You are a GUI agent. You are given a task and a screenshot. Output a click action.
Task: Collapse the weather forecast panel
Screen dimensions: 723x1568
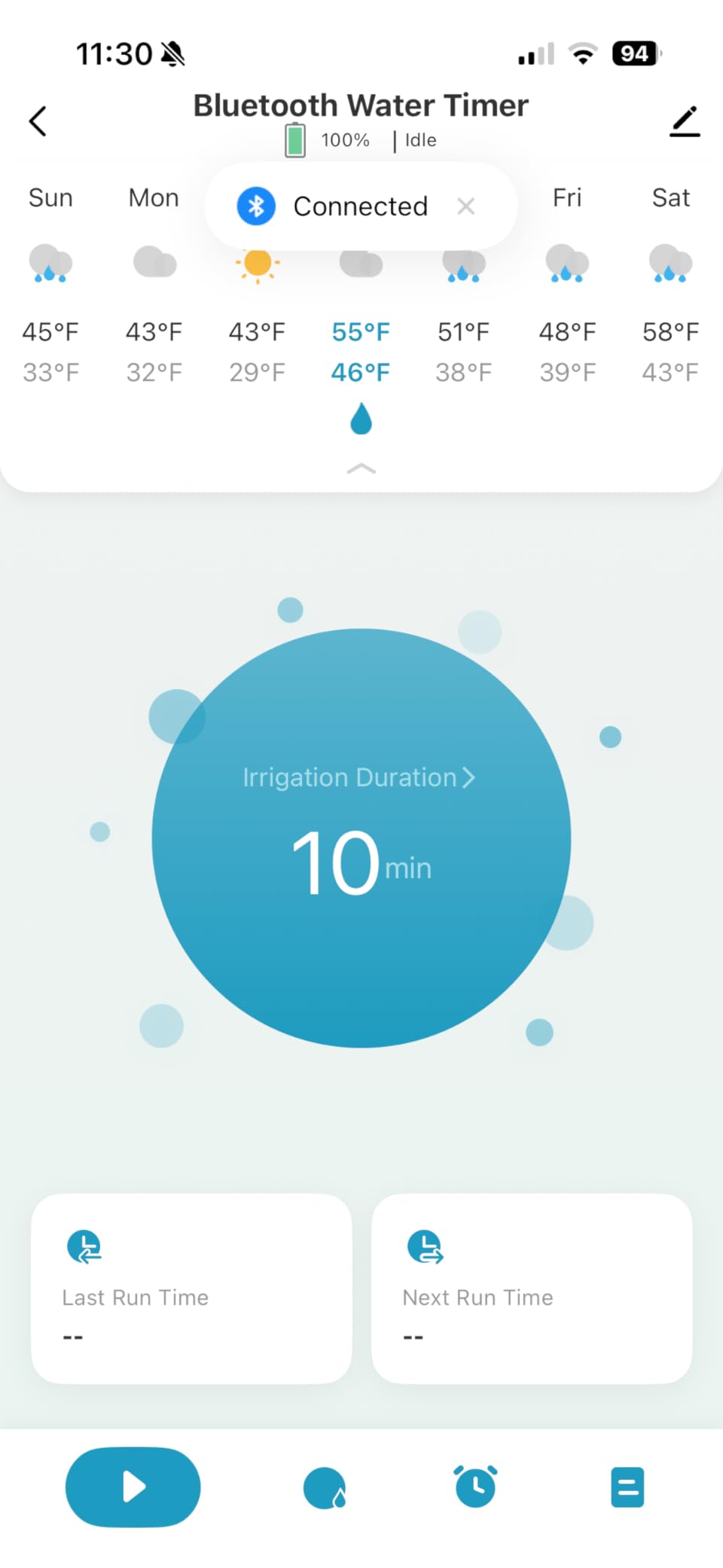[361, 469]
